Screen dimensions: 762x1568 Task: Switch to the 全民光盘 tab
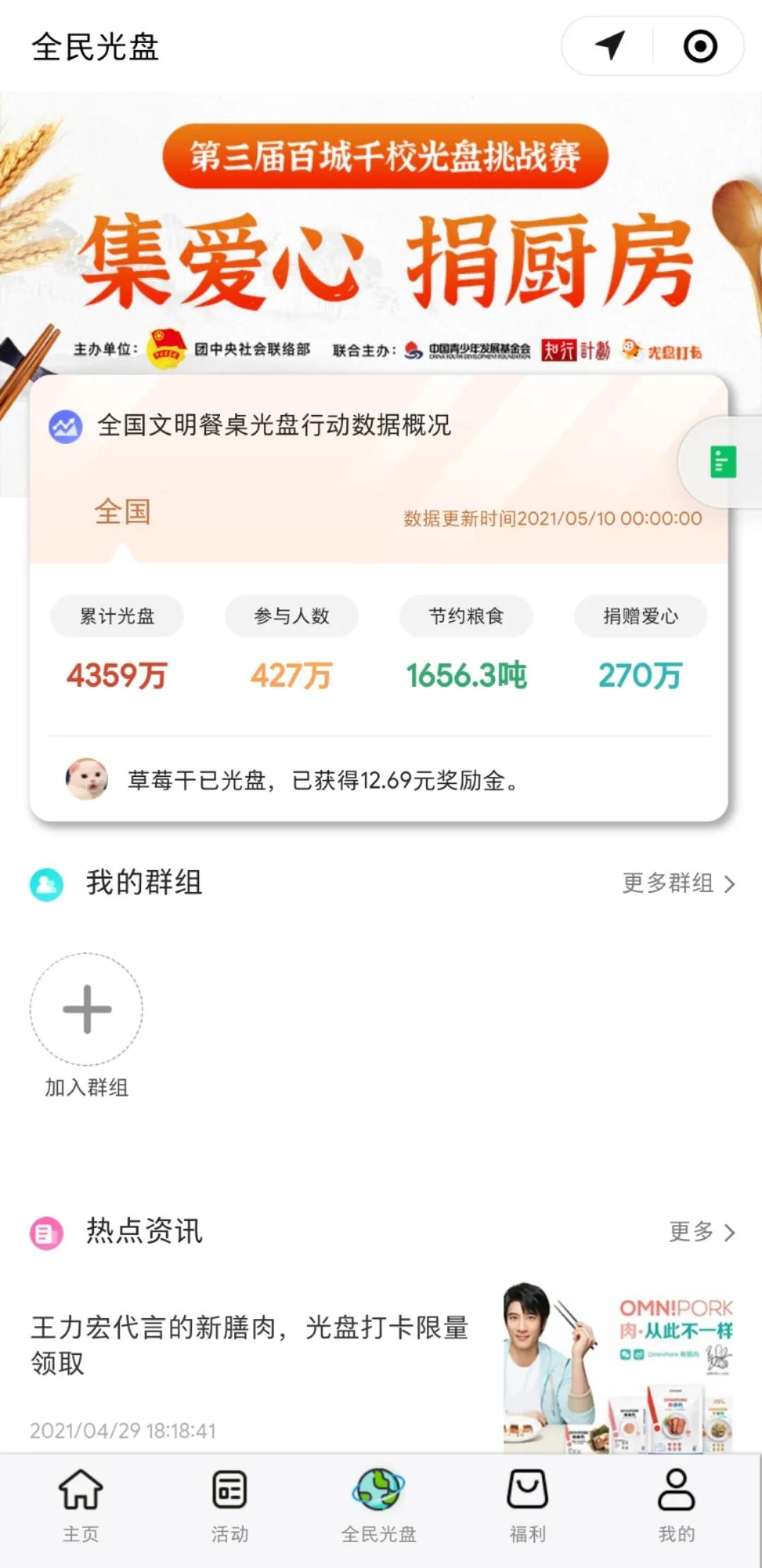coord(379,1504)
